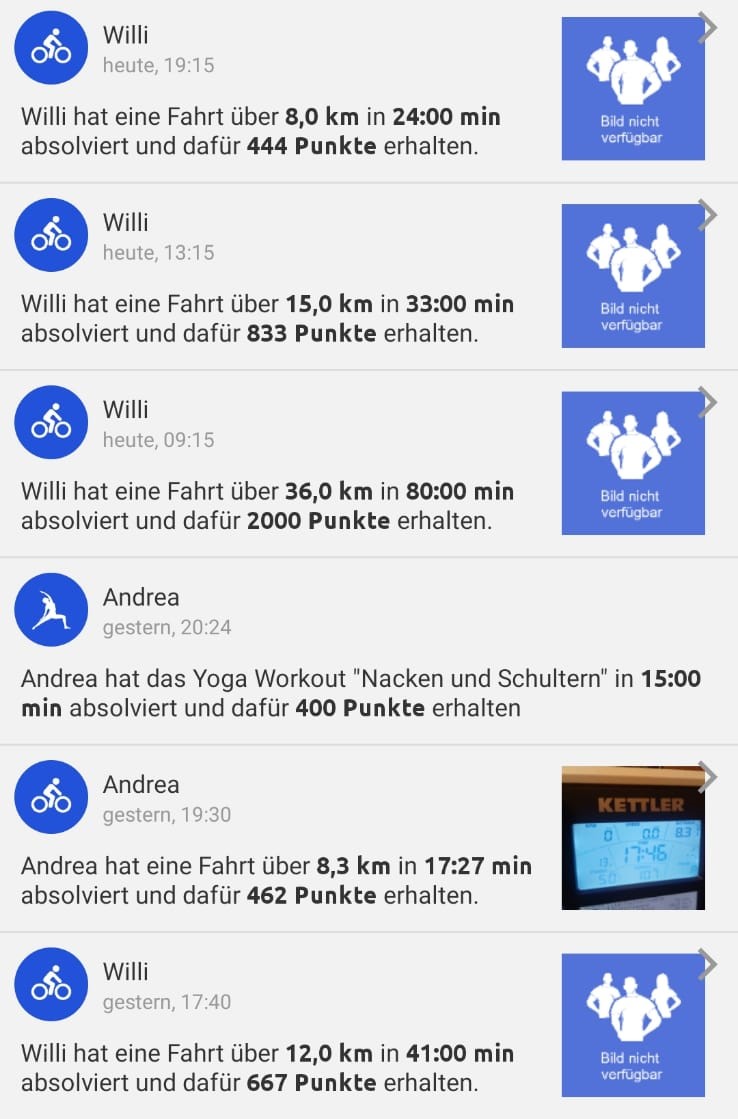Tap the chevron on Willi's 09:15 ride
This screenshot has width=738, height=1119.
point(708,402)
